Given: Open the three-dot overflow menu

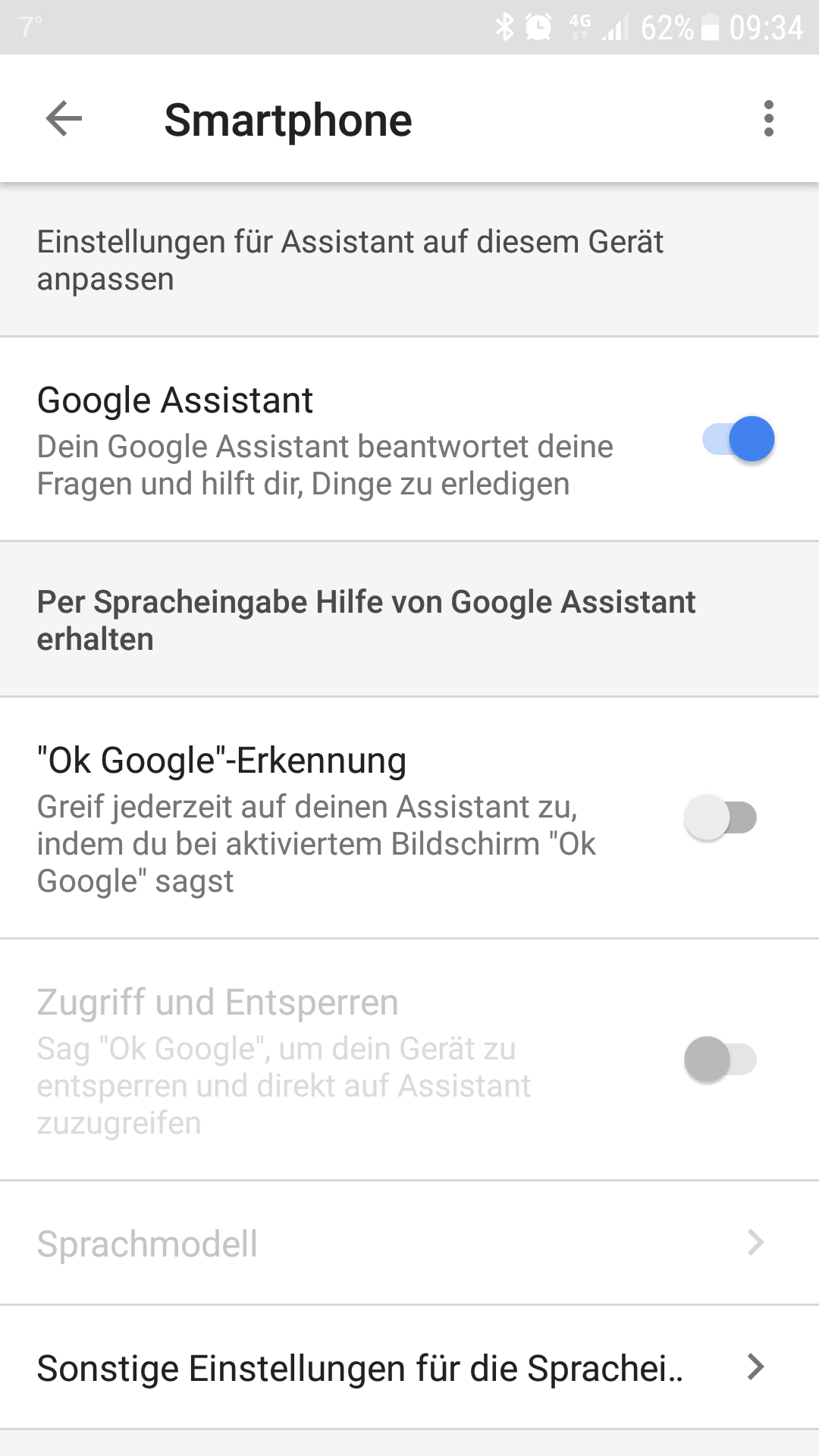Looking at the screenshot, I should tap(768, 119).
